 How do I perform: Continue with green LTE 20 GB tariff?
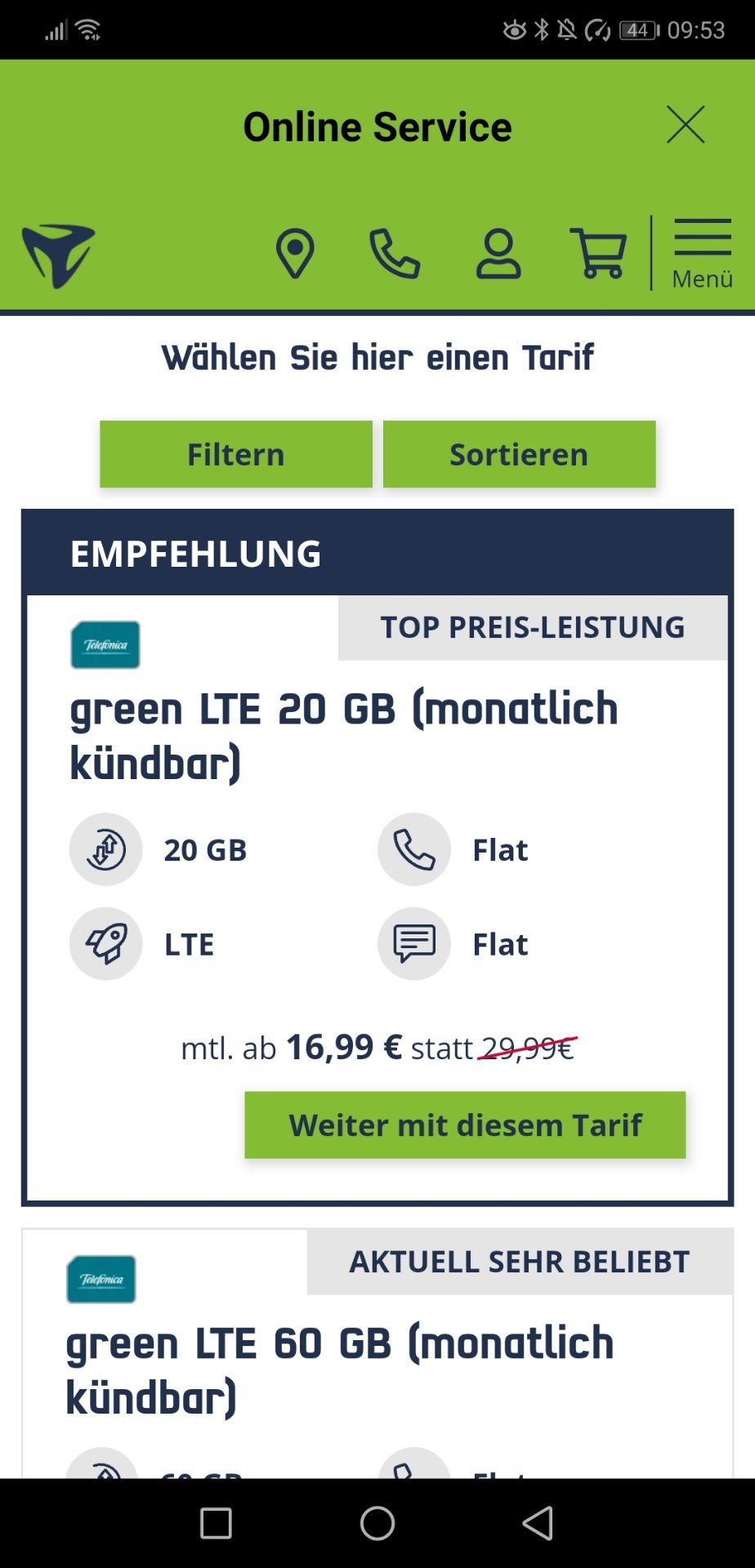465,1125
